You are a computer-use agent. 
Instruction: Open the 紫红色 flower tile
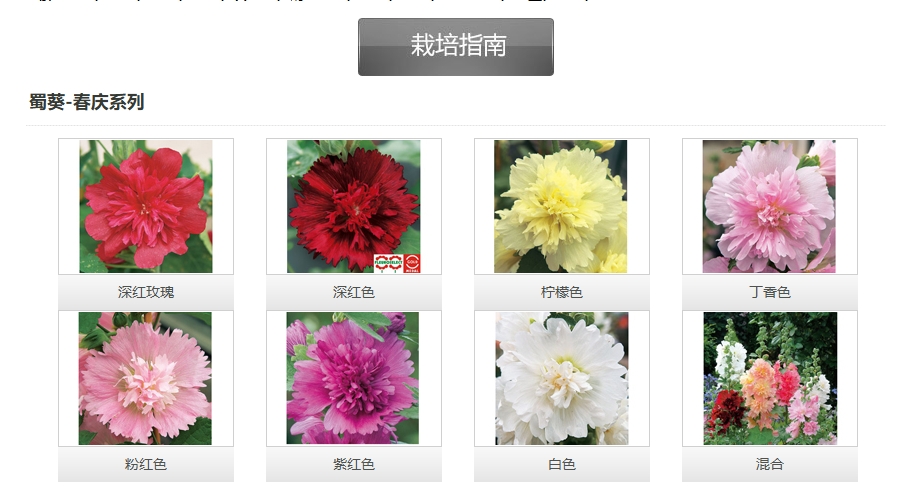(353, 379)
